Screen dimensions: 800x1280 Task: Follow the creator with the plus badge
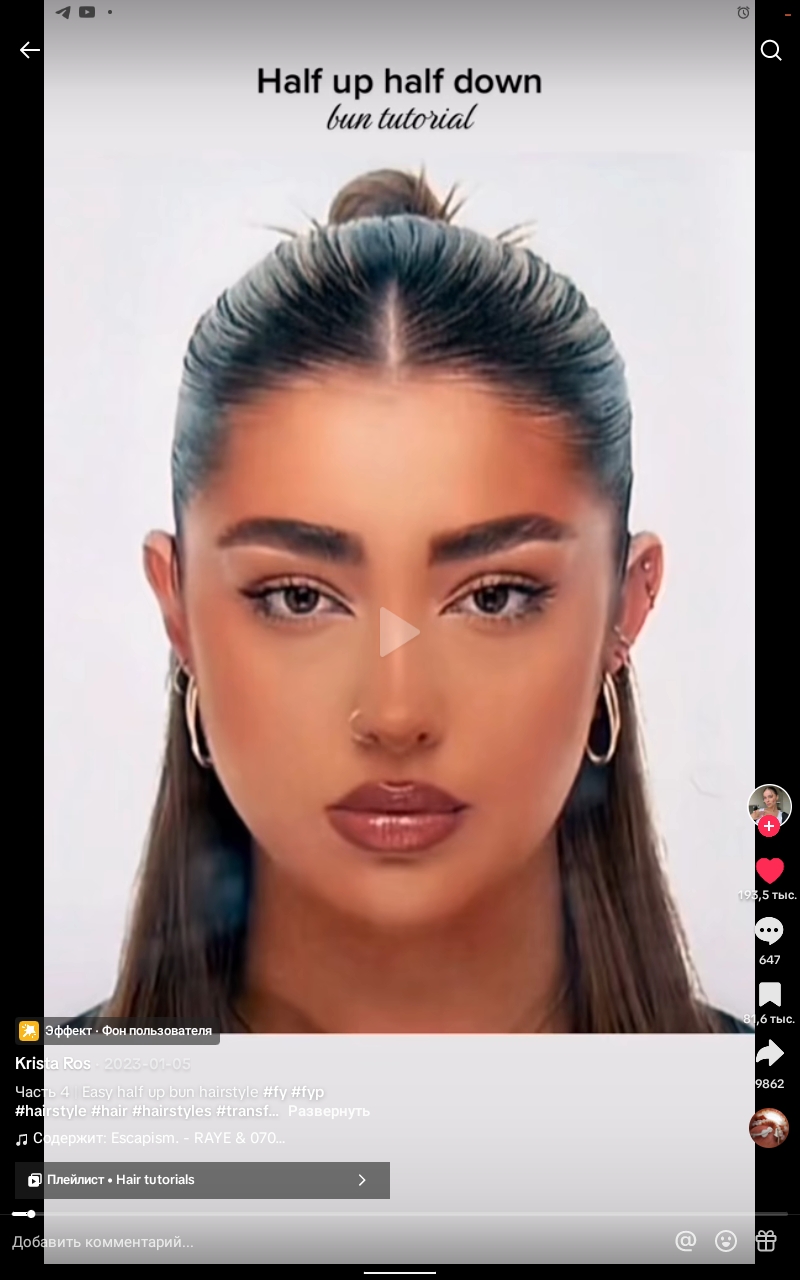(769, 827)
